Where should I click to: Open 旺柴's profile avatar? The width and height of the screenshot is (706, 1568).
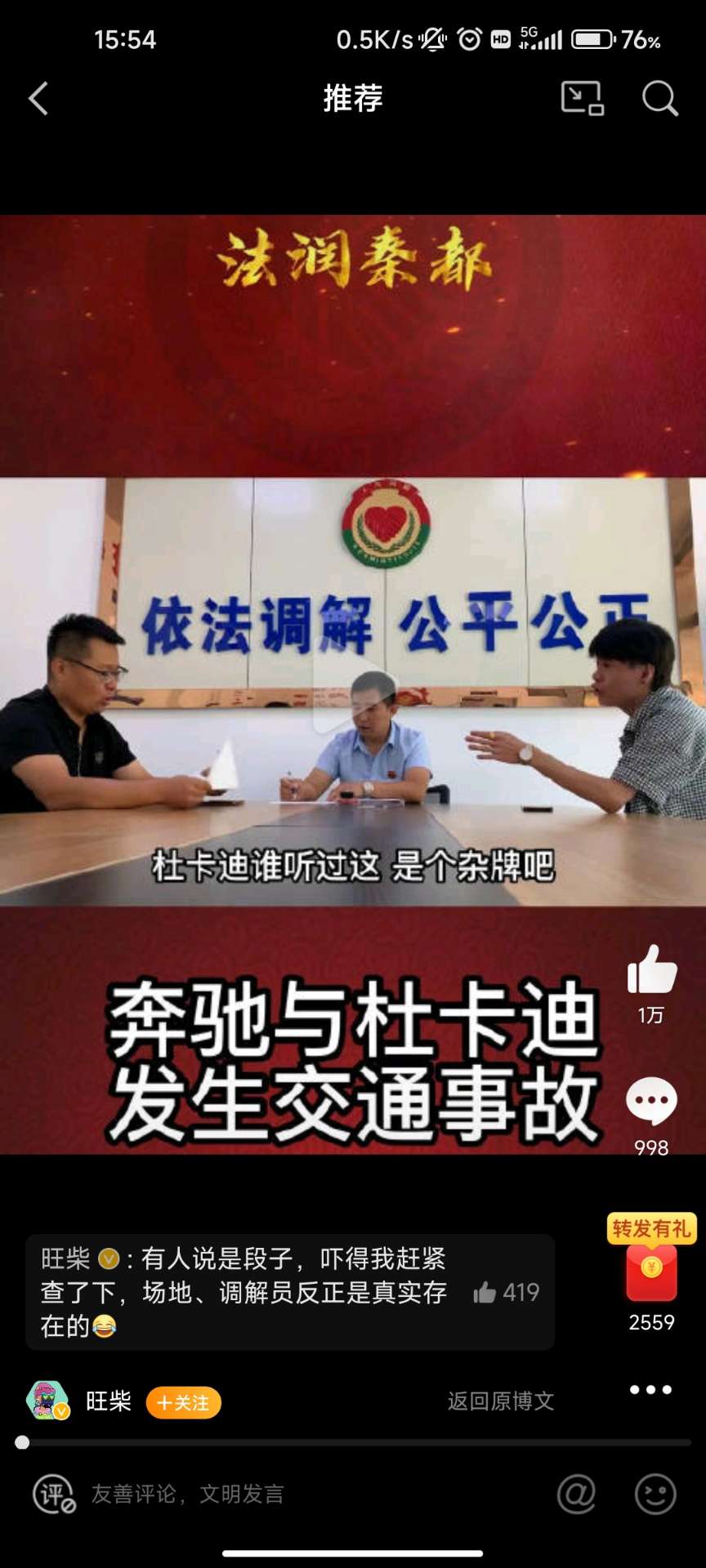[47, 1401]
